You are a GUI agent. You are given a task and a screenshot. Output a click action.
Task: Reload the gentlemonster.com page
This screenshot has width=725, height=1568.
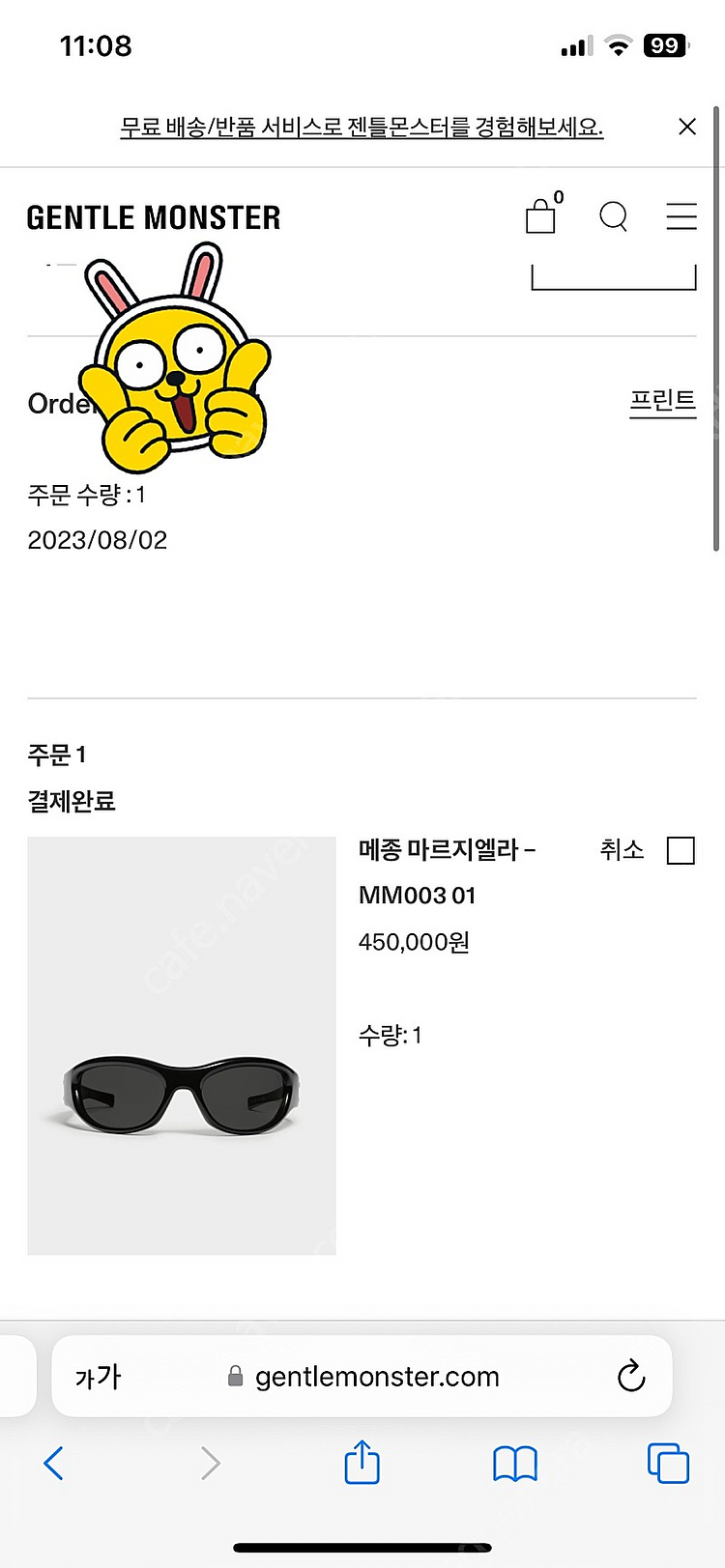tap(631, 1376)
